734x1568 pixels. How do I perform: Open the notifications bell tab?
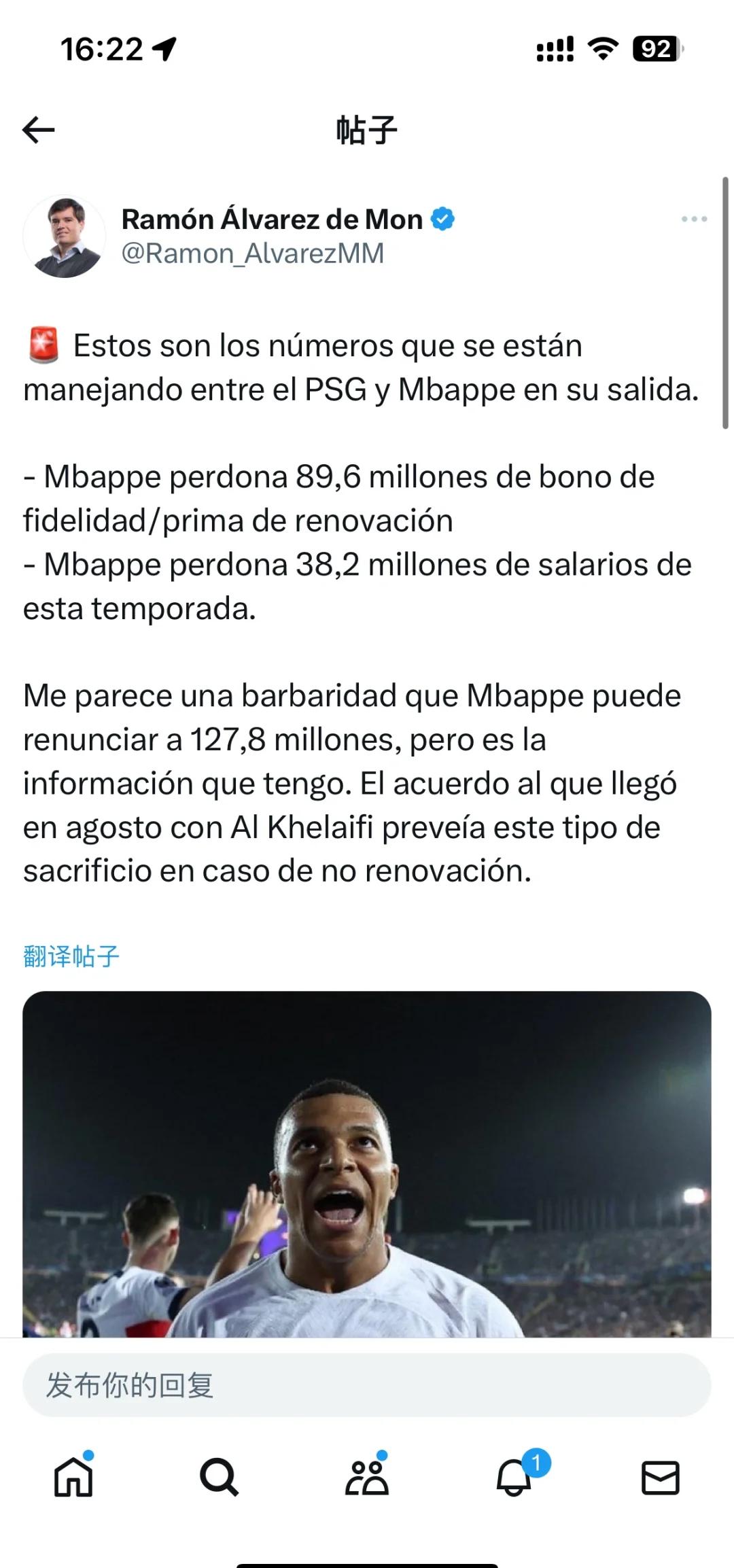point(514,1477)
